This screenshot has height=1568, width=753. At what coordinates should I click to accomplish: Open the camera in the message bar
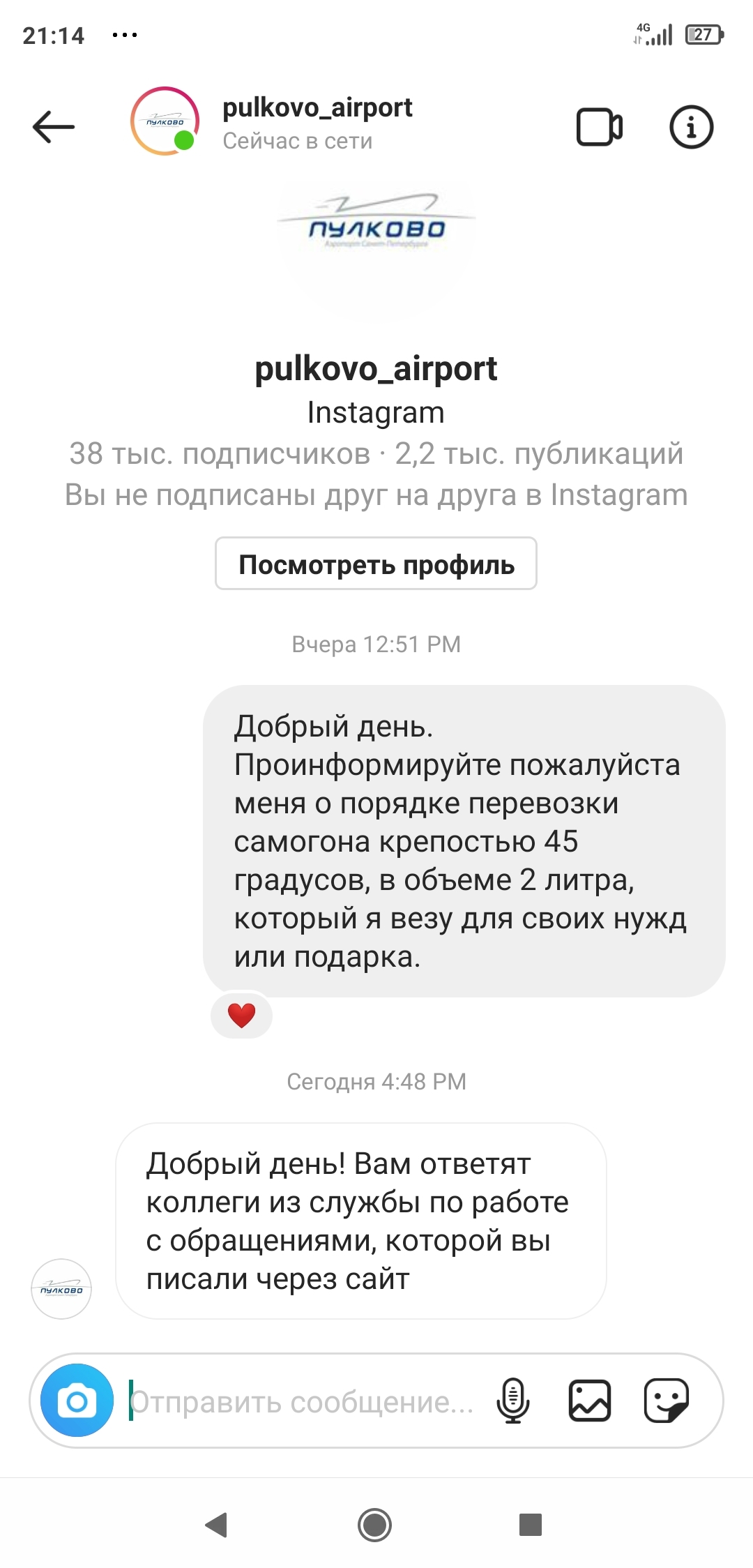tap(77, 1401)
